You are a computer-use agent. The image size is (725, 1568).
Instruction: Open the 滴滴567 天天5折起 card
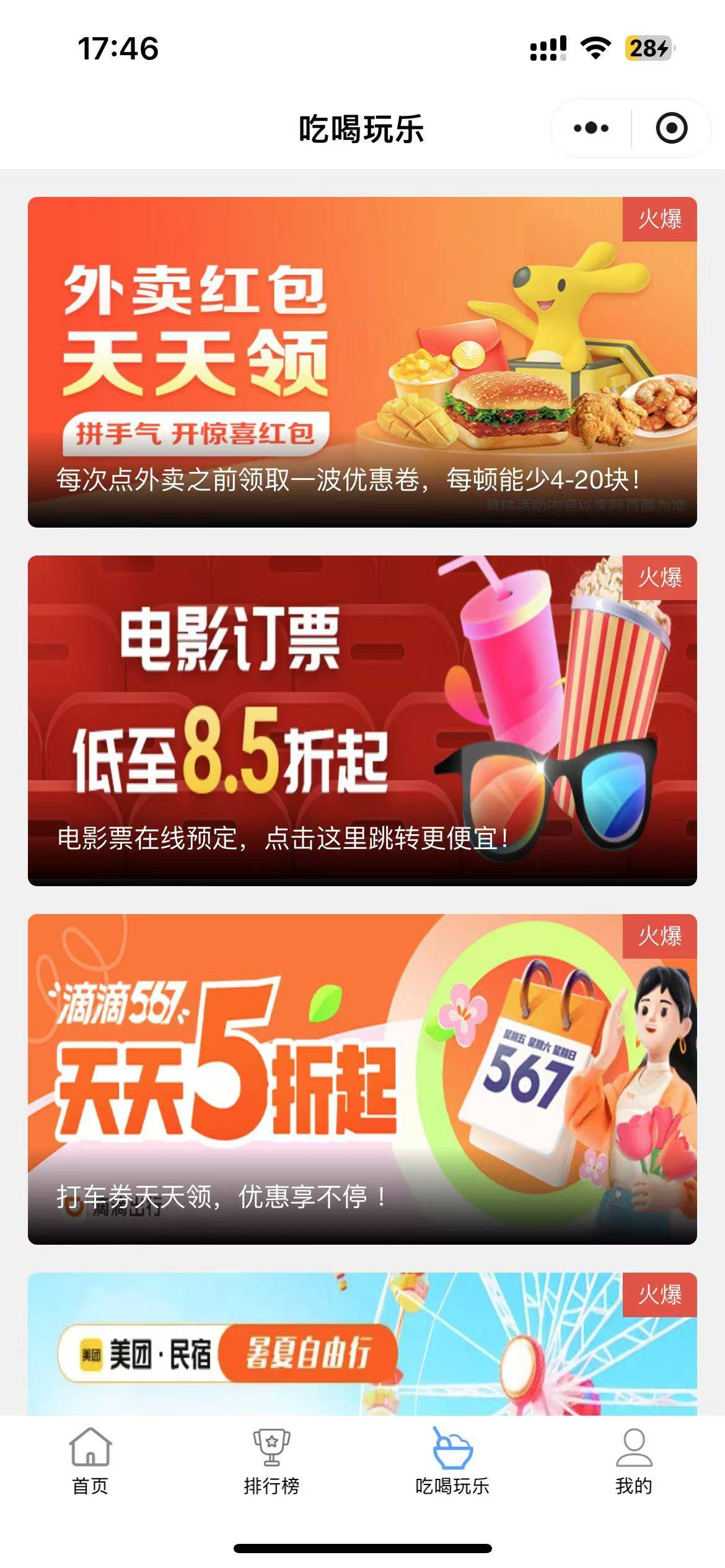(362, 1079)
